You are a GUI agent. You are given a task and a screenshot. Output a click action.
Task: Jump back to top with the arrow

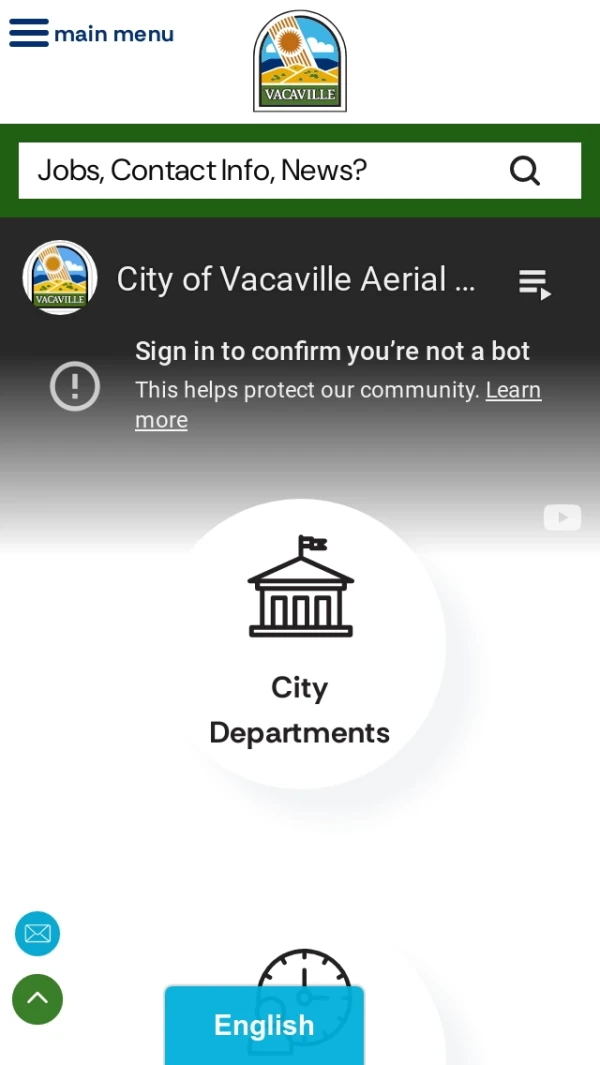click(37, 999)
